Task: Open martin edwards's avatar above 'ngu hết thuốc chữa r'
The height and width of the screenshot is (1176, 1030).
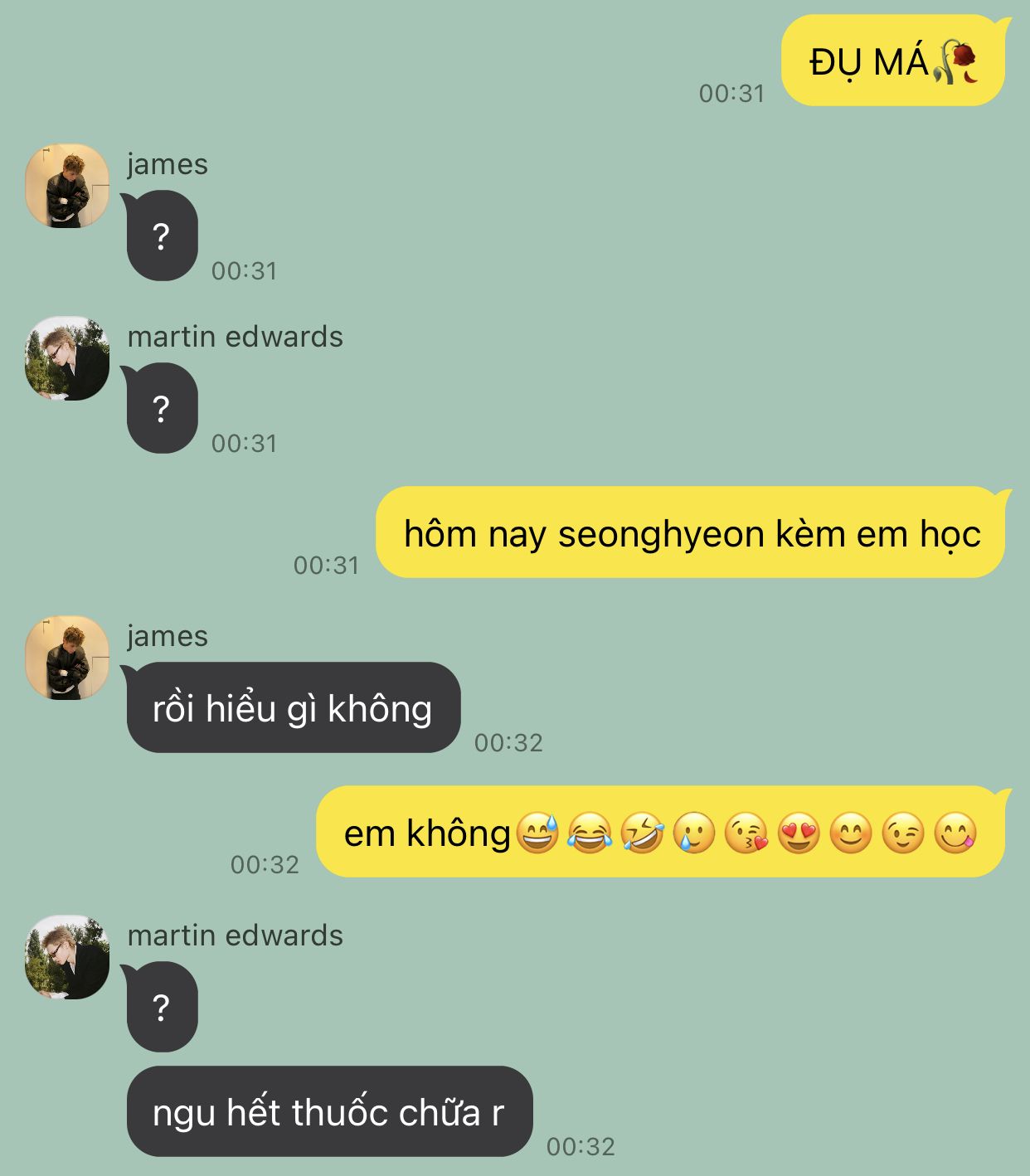Action: pyautogui.click(x=67, y=957)
